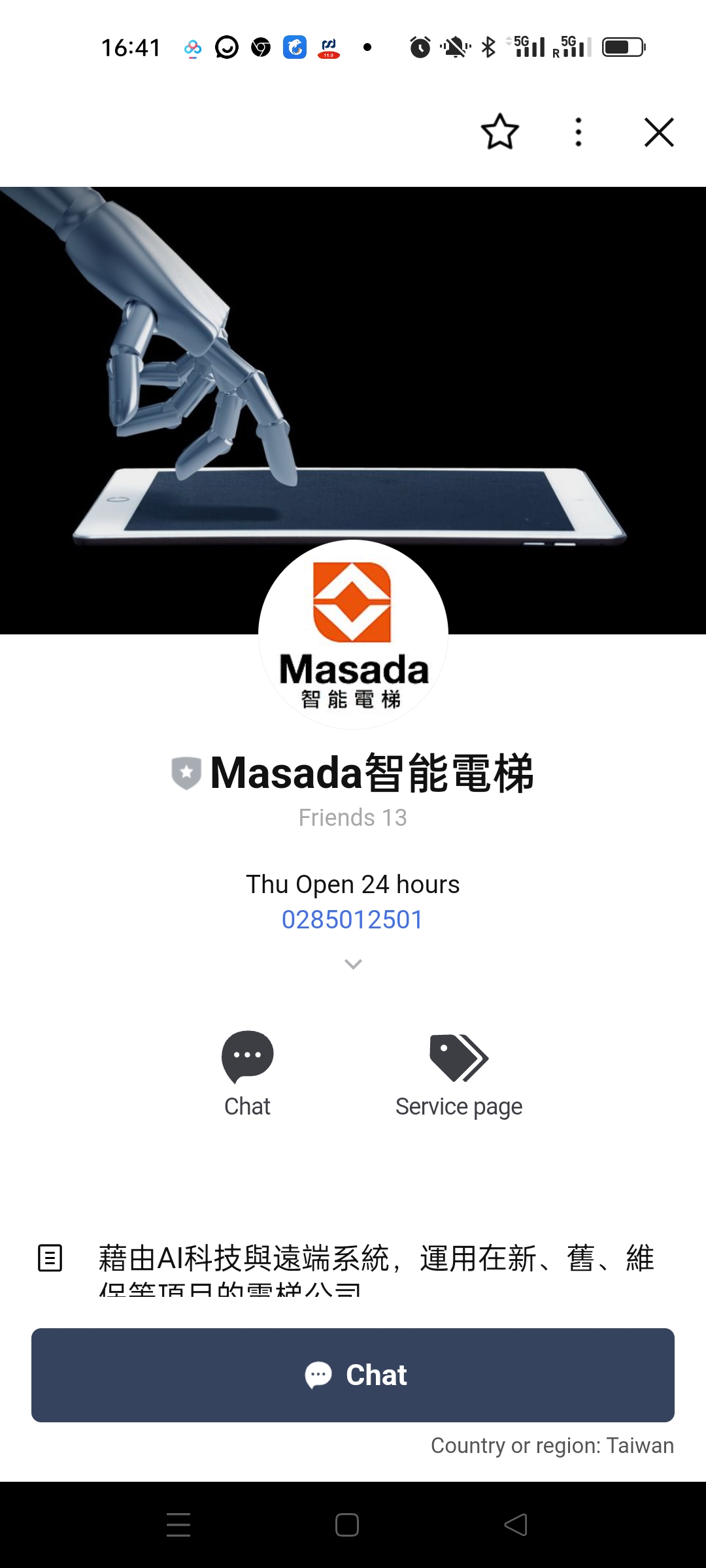706x1568 pixels.
Task: Start a chat using the wide Chat button
Action: click(x=353, y=1375)
